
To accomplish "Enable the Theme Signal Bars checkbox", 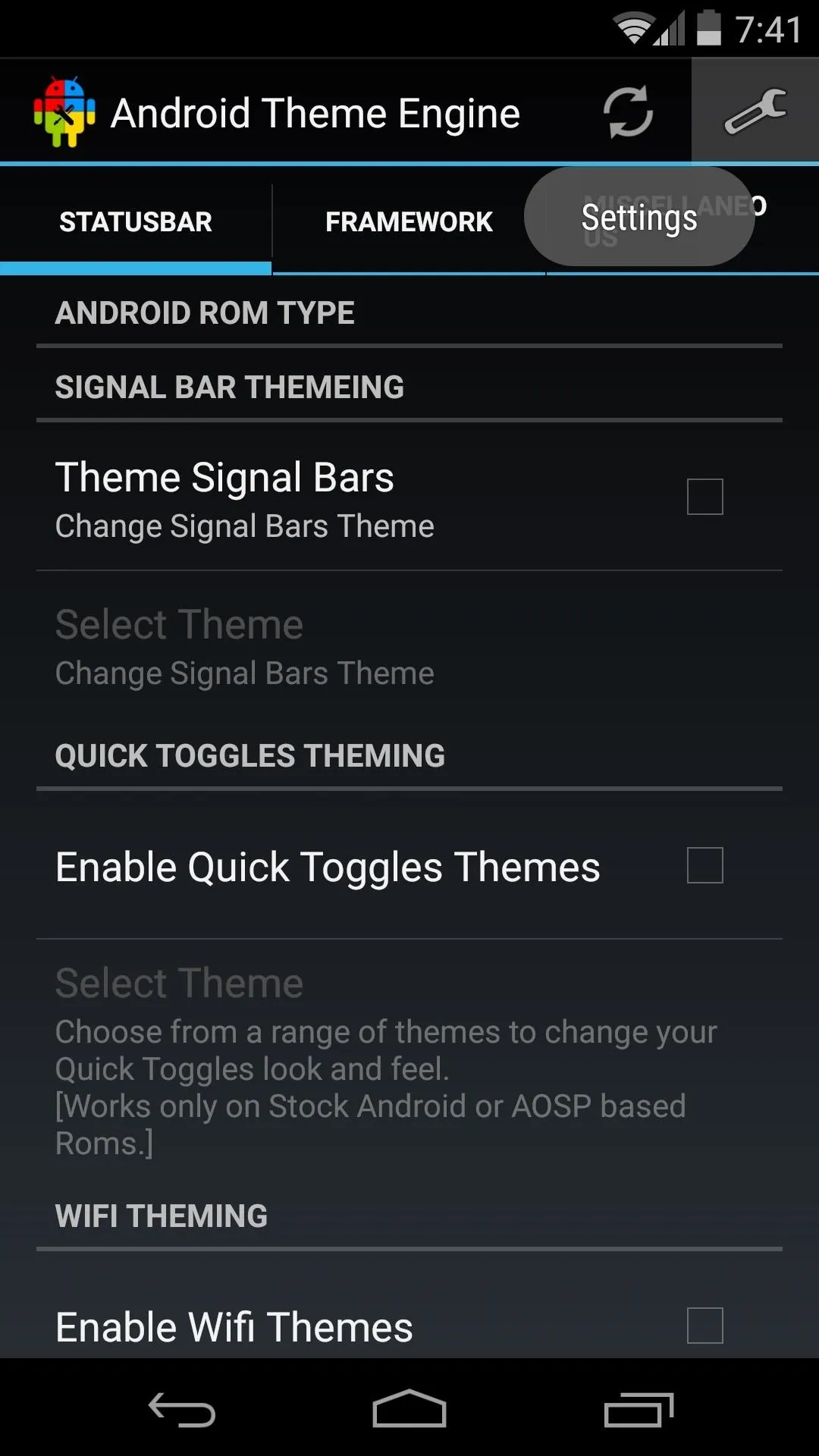I will click(704, 497).
